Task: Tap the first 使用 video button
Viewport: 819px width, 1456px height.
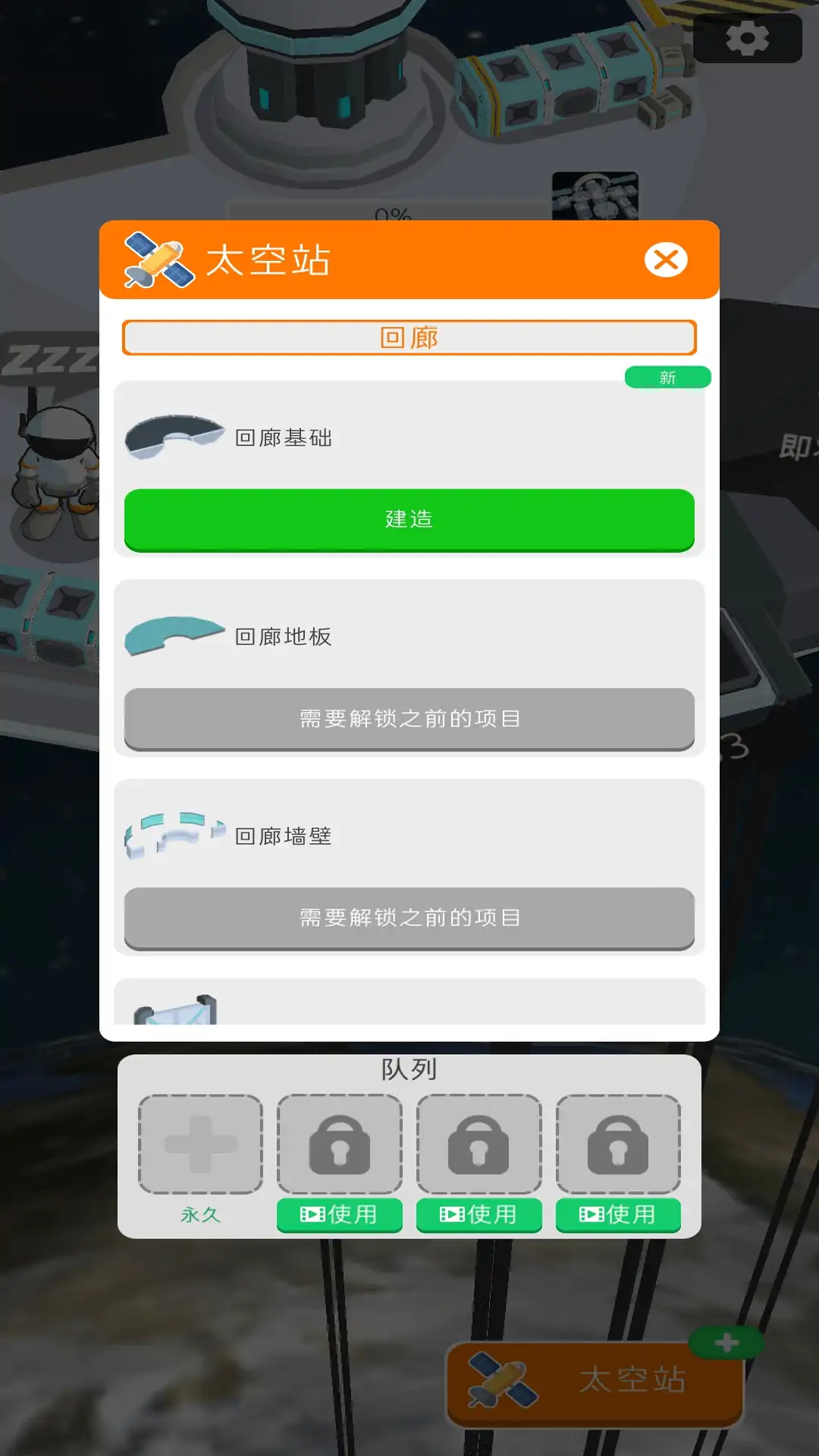Action: 339,1215
